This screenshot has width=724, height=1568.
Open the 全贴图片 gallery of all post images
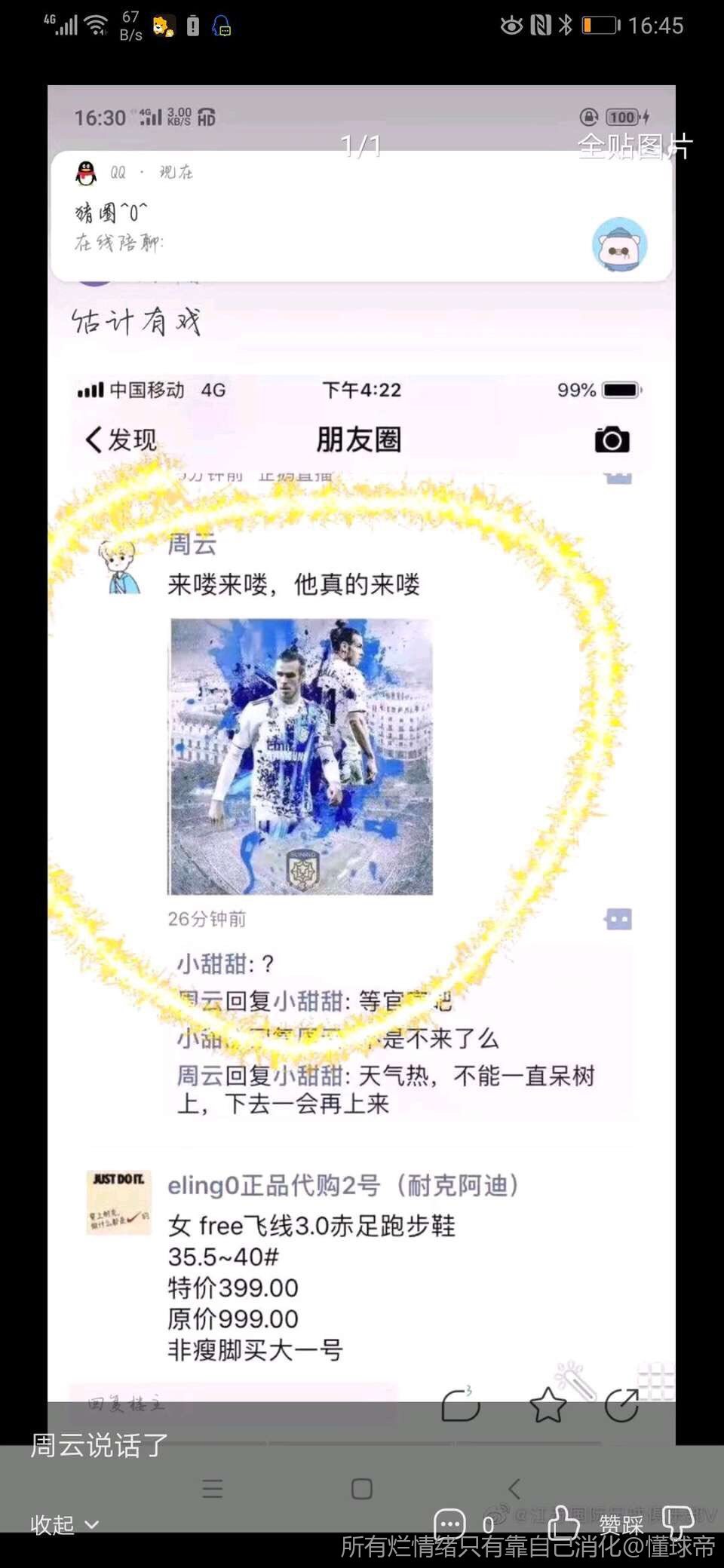[634, 146]
